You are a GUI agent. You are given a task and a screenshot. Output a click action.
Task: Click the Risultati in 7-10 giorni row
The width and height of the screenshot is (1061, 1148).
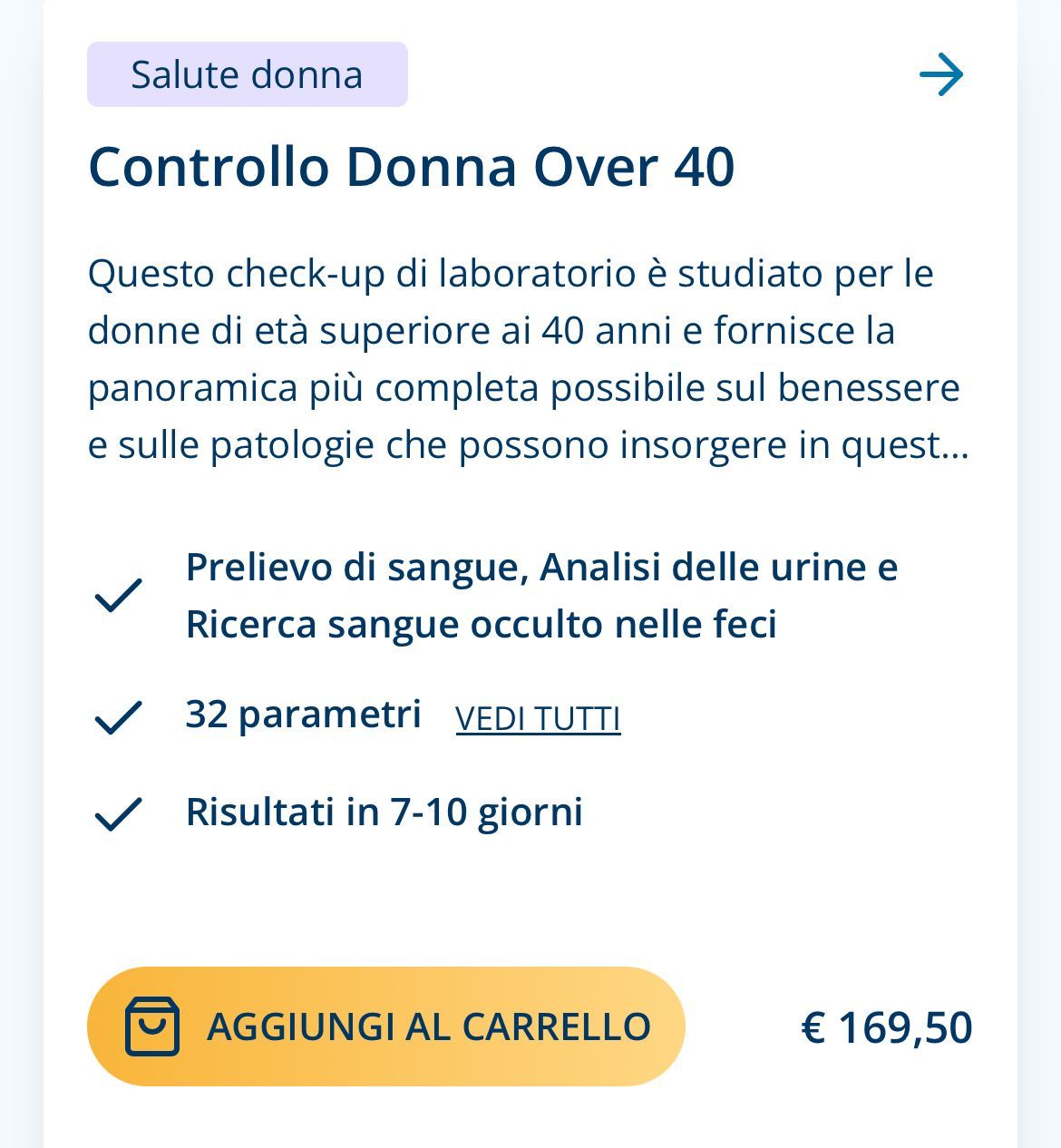coord(384,812)
